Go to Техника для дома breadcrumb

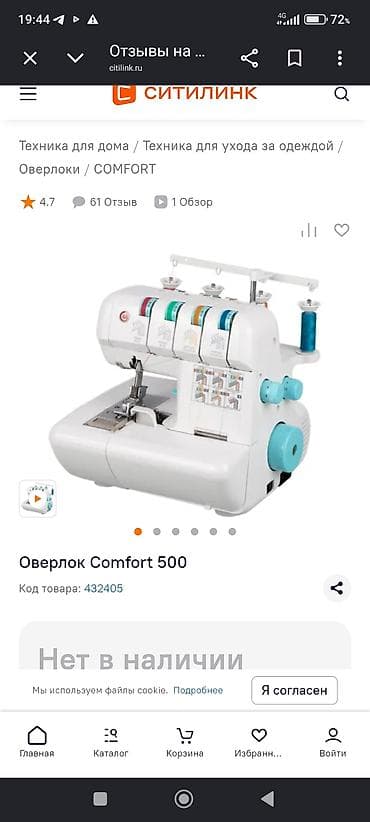(74, 146)
